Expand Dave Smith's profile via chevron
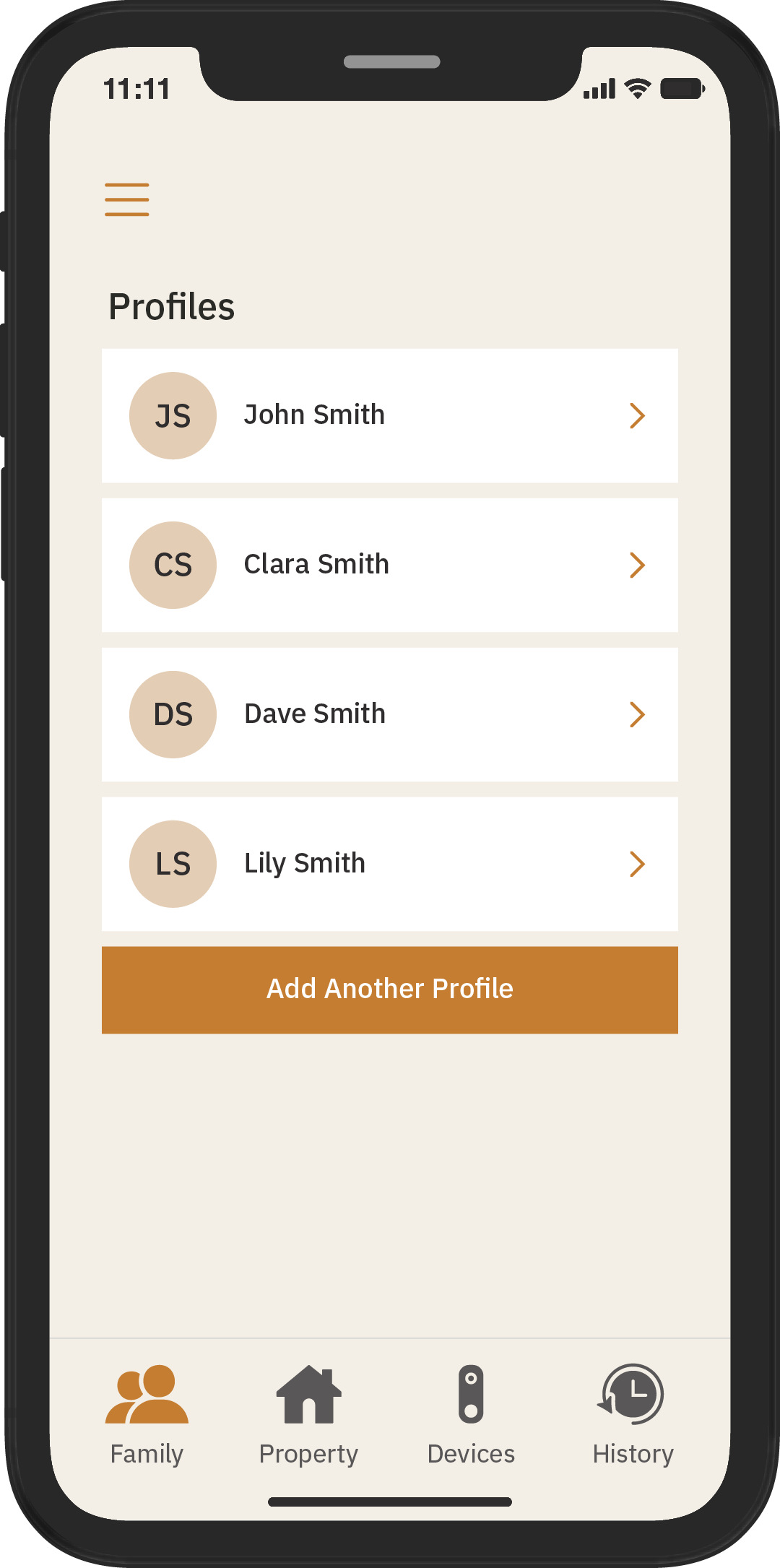Image resolution: width=780 pixels, height=1568 pixels. tap(637, 714)
